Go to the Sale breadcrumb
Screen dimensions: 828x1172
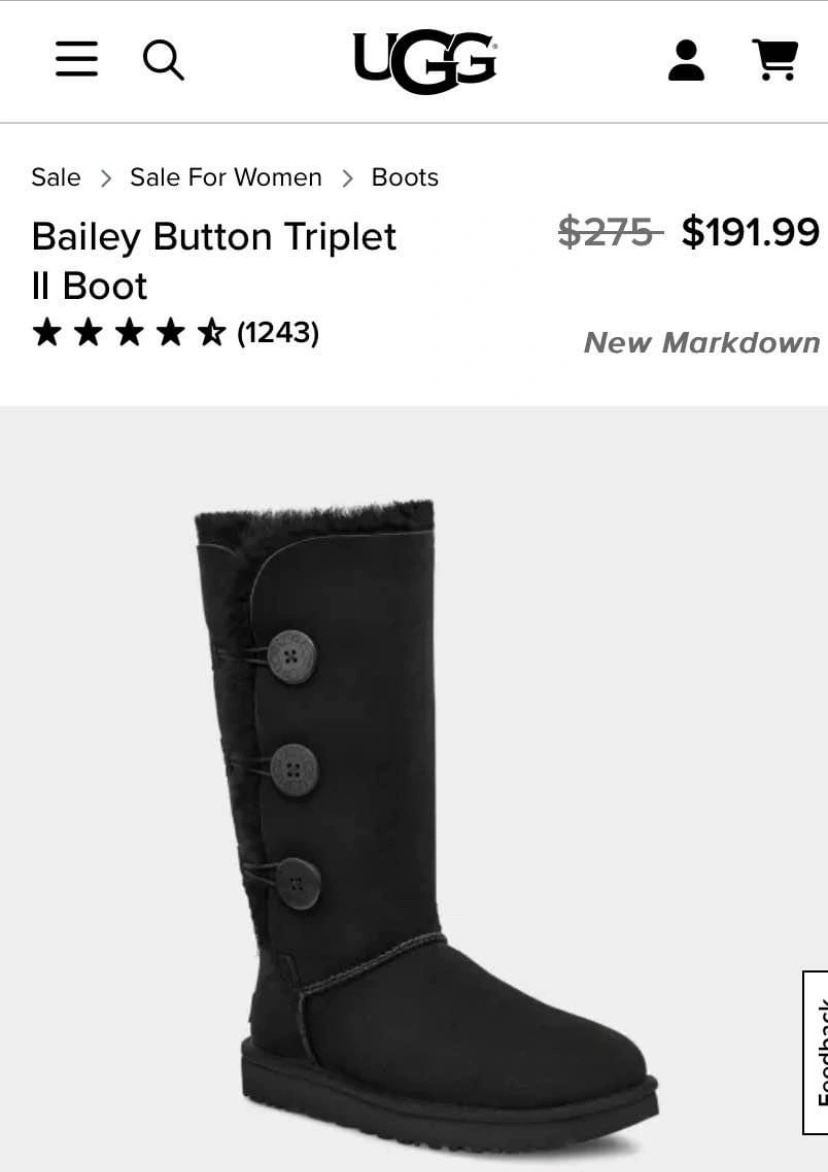56,178
